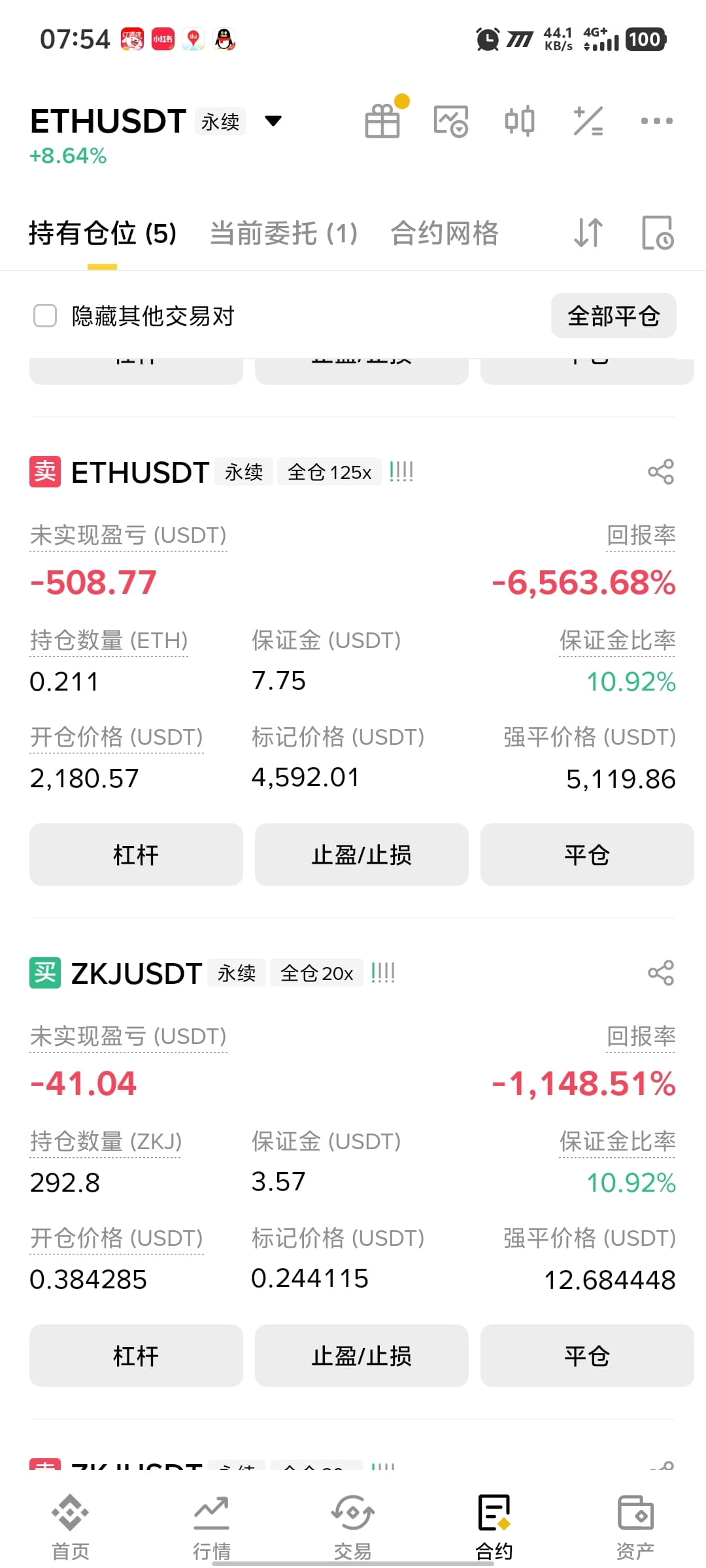This screenshot has height=1568, width=706.
Task: Switch to the 合约网格 tab
Action: [445, 233]
